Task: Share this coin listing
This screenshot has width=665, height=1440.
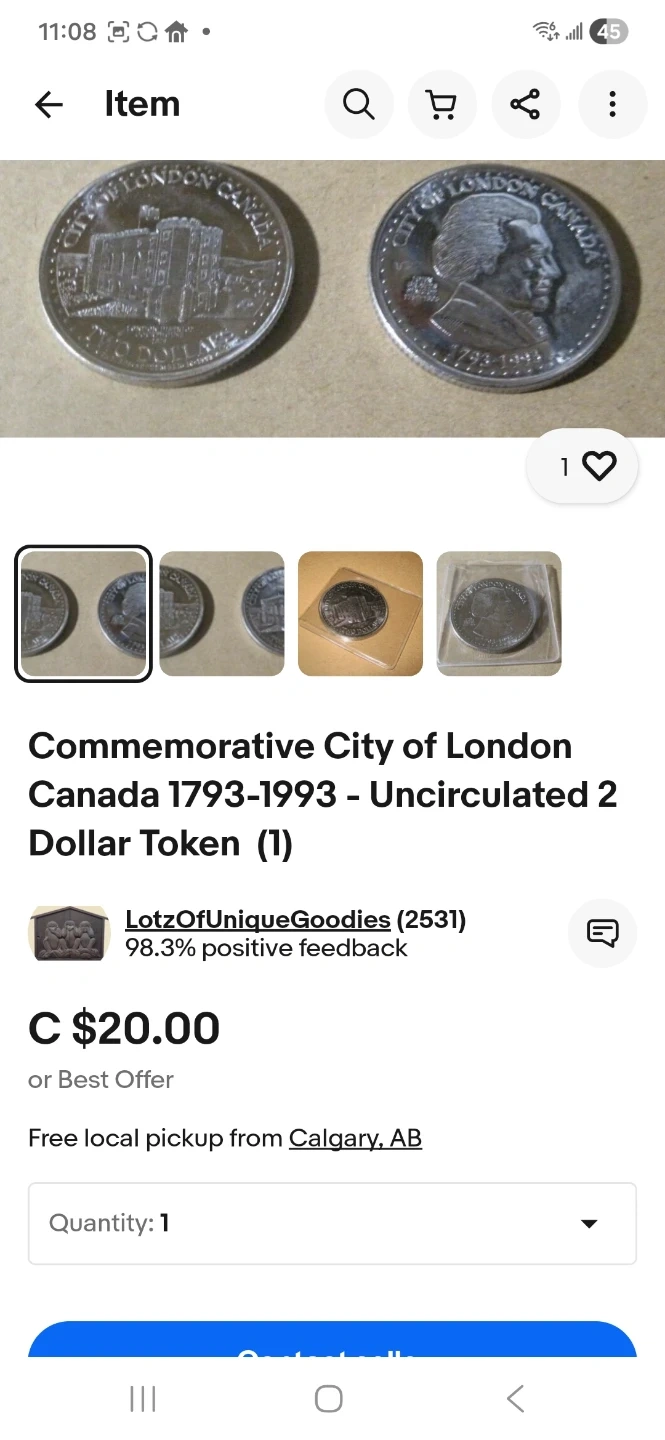Action: click(525, 104)
